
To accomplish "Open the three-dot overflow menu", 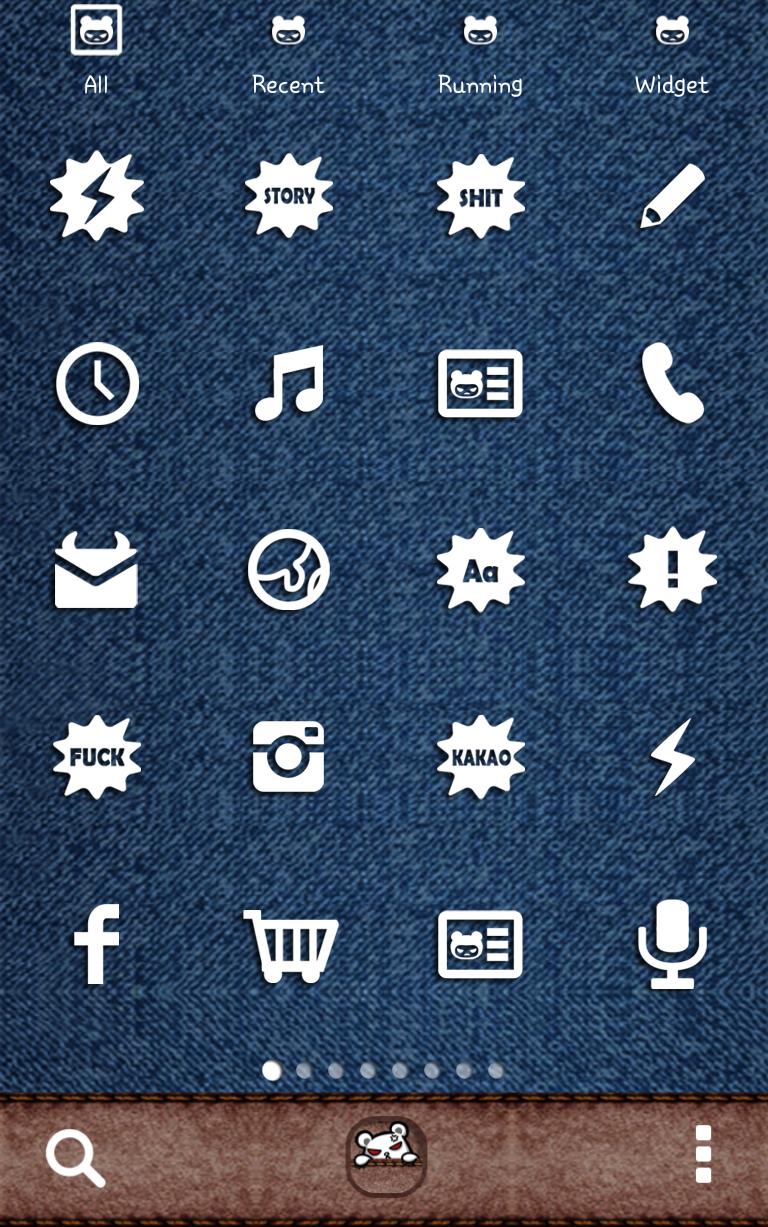I will click(x=703, y=1155).
